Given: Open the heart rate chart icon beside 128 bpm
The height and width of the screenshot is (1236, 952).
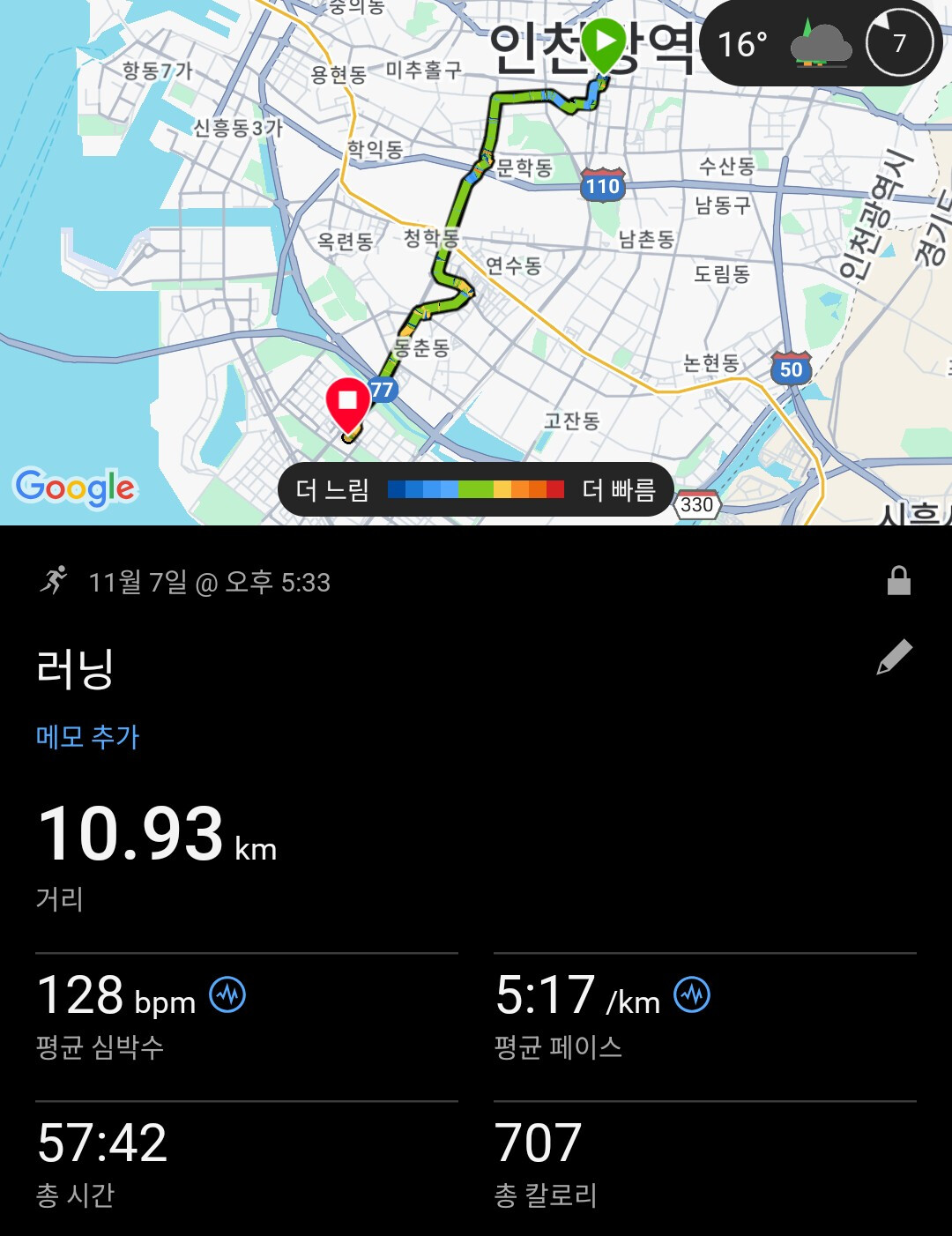Looking at the screenshot, I should [227, 995].
